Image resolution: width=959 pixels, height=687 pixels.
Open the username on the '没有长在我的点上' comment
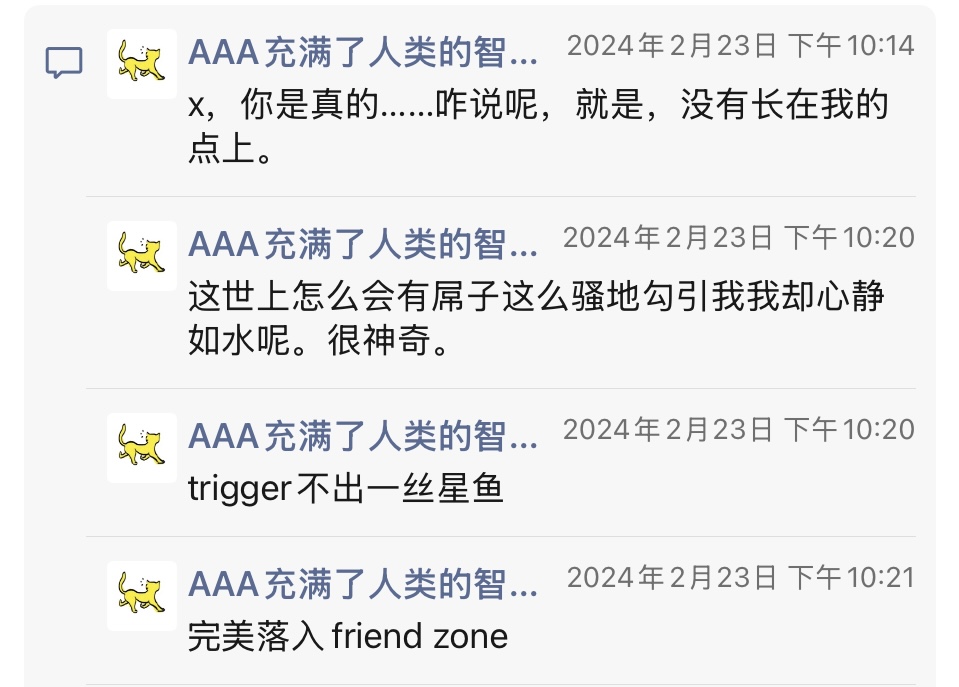[363, 52]
